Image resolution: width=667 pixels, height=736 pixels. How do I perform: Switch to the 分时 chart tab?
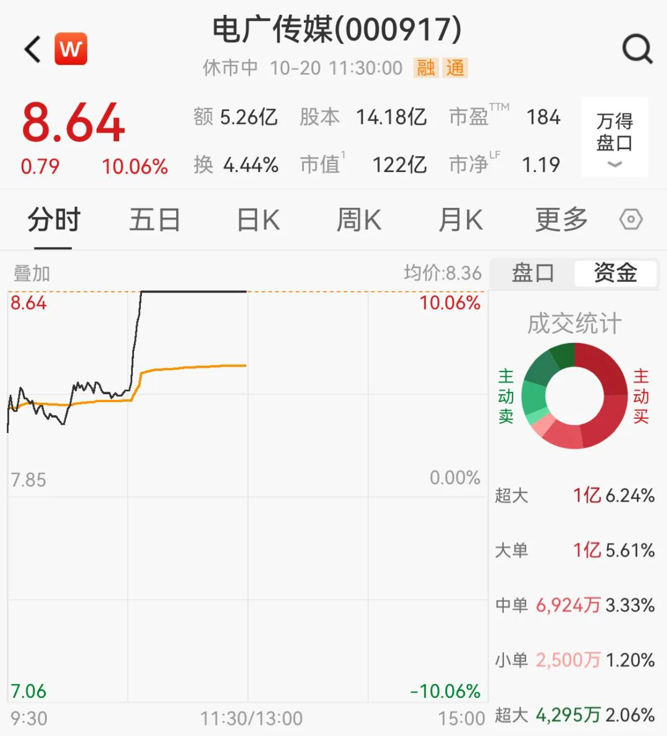click(x=54, y=219)
